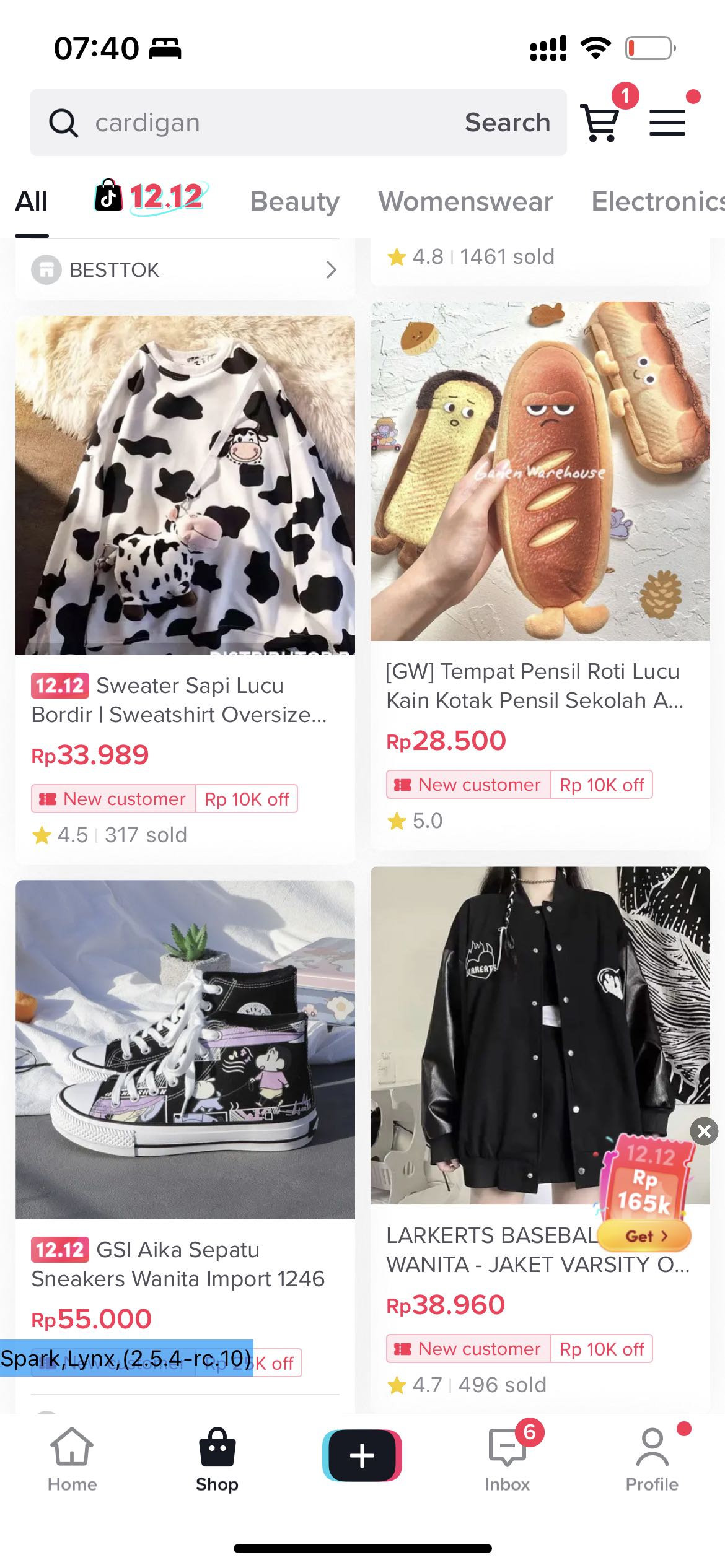The image size is (725, 1568).
Task: Open the shopping cart
Action: click(600, 121)
